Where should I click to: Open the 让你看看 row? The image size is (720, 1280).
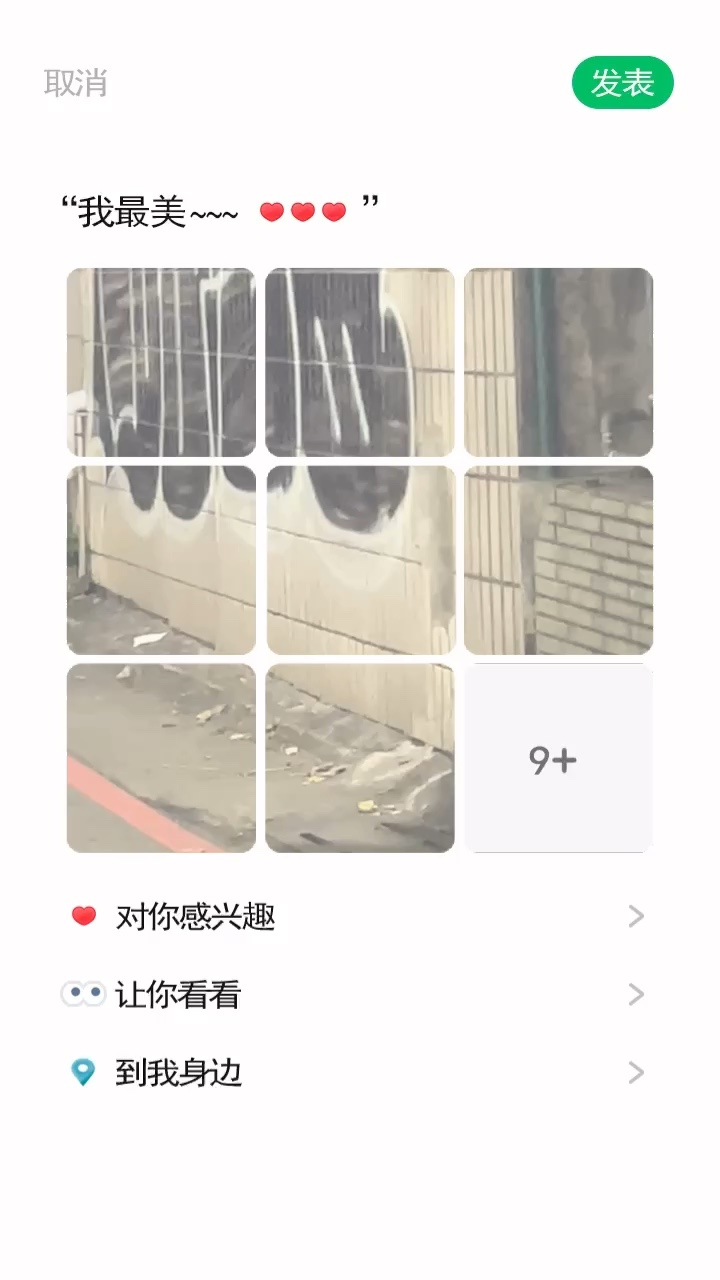point(357,994)
